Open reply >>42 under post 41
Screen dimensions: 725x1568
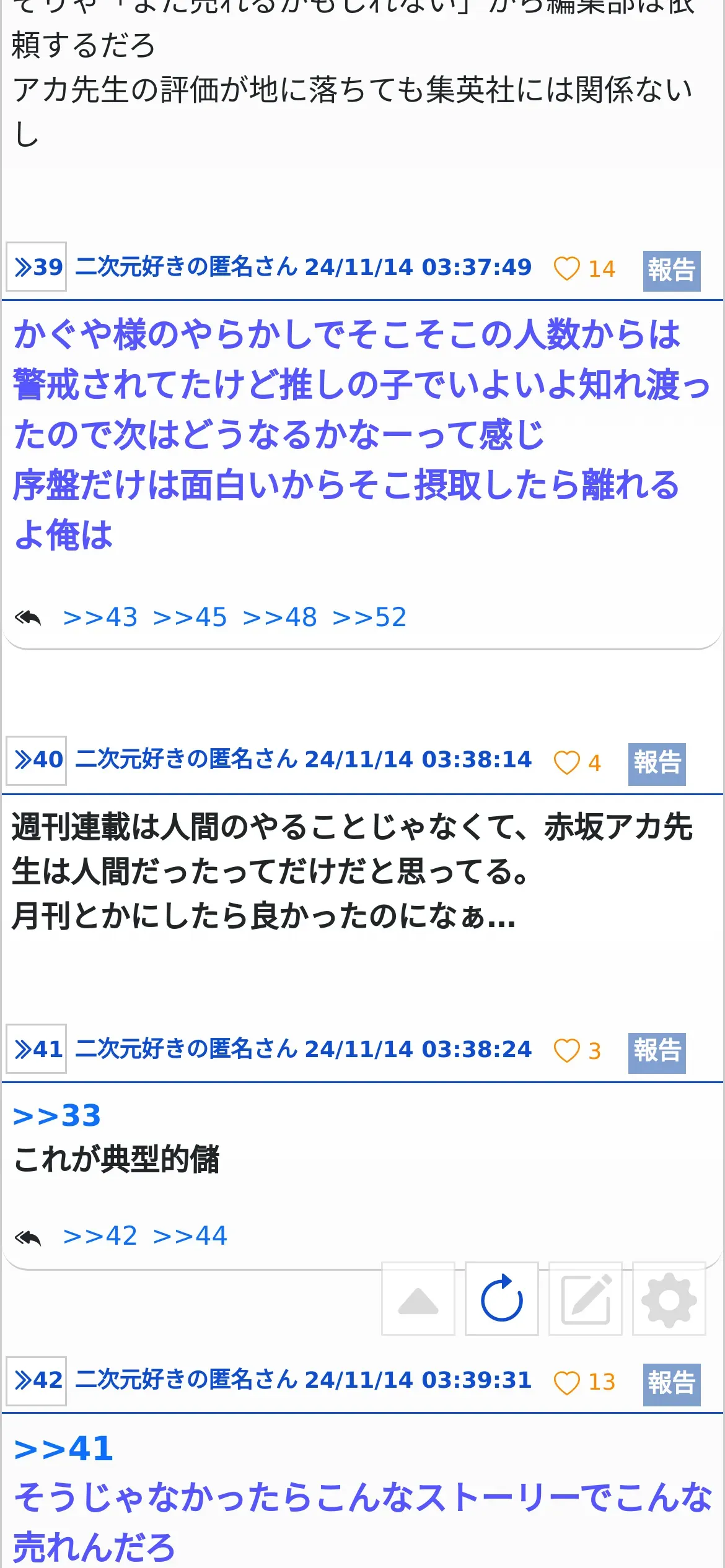(100, 1236)
